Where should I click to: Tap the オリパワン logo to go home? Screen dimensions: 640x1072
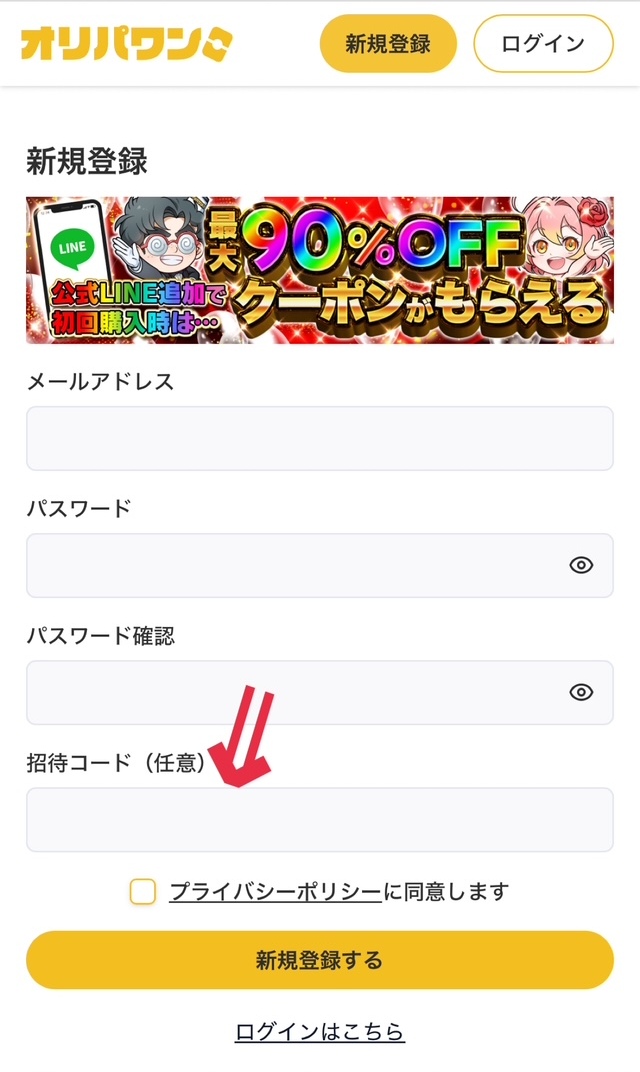pyautogui.click(x=126, y=43)
